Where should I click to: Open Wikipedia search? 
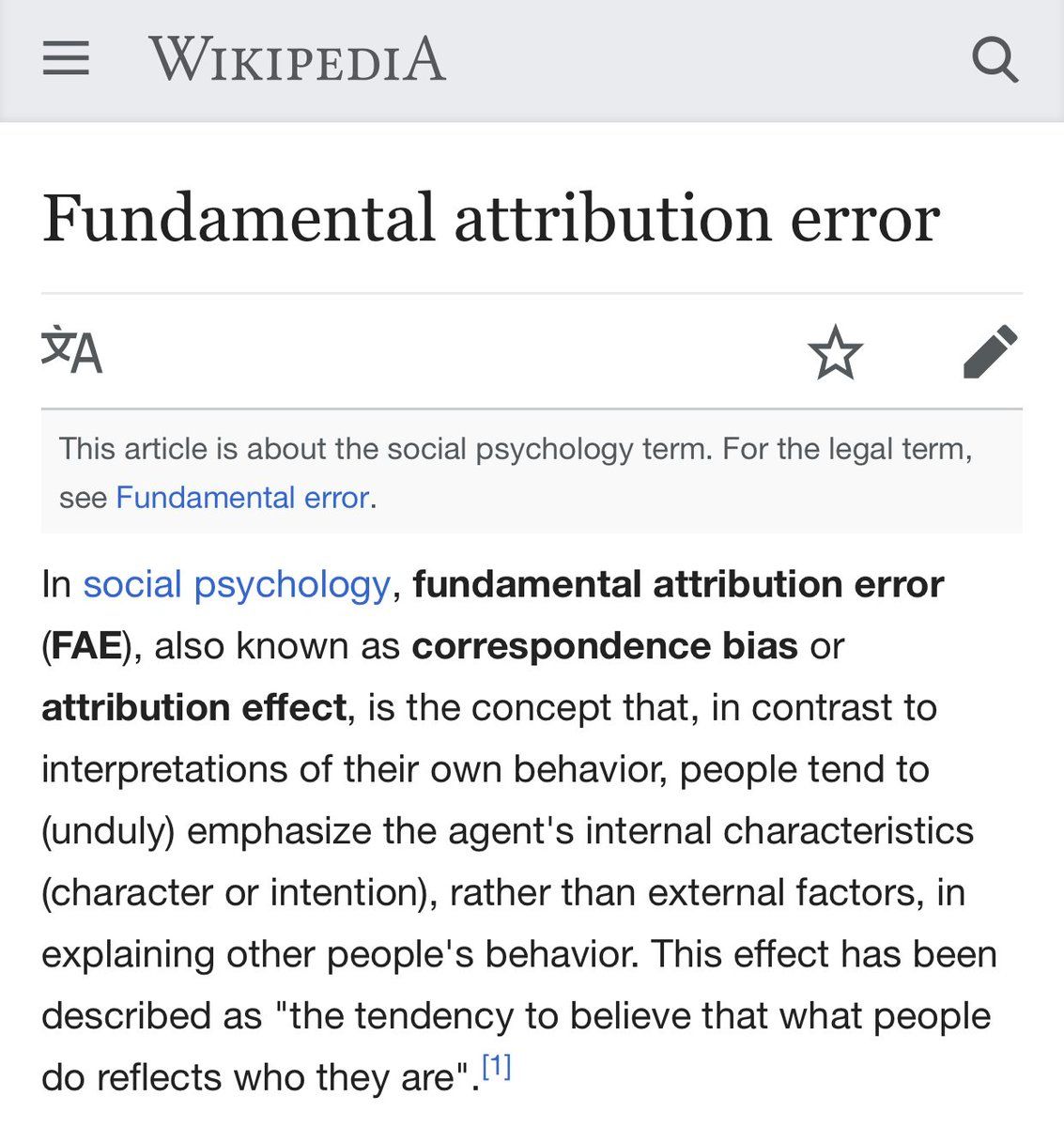(x=995, y=59)
